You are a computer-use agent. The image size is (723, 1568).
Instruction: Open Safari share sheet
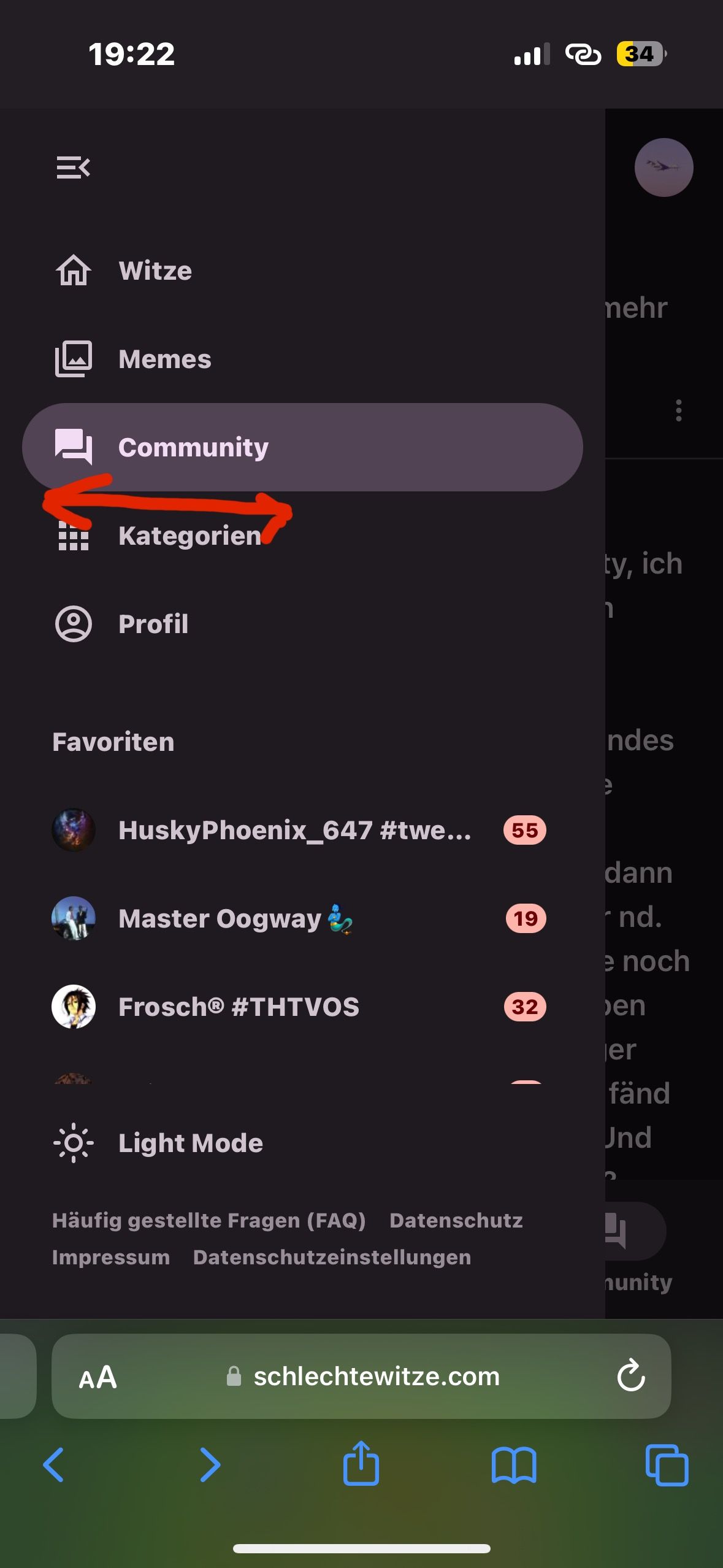[x=361, y=1464]
